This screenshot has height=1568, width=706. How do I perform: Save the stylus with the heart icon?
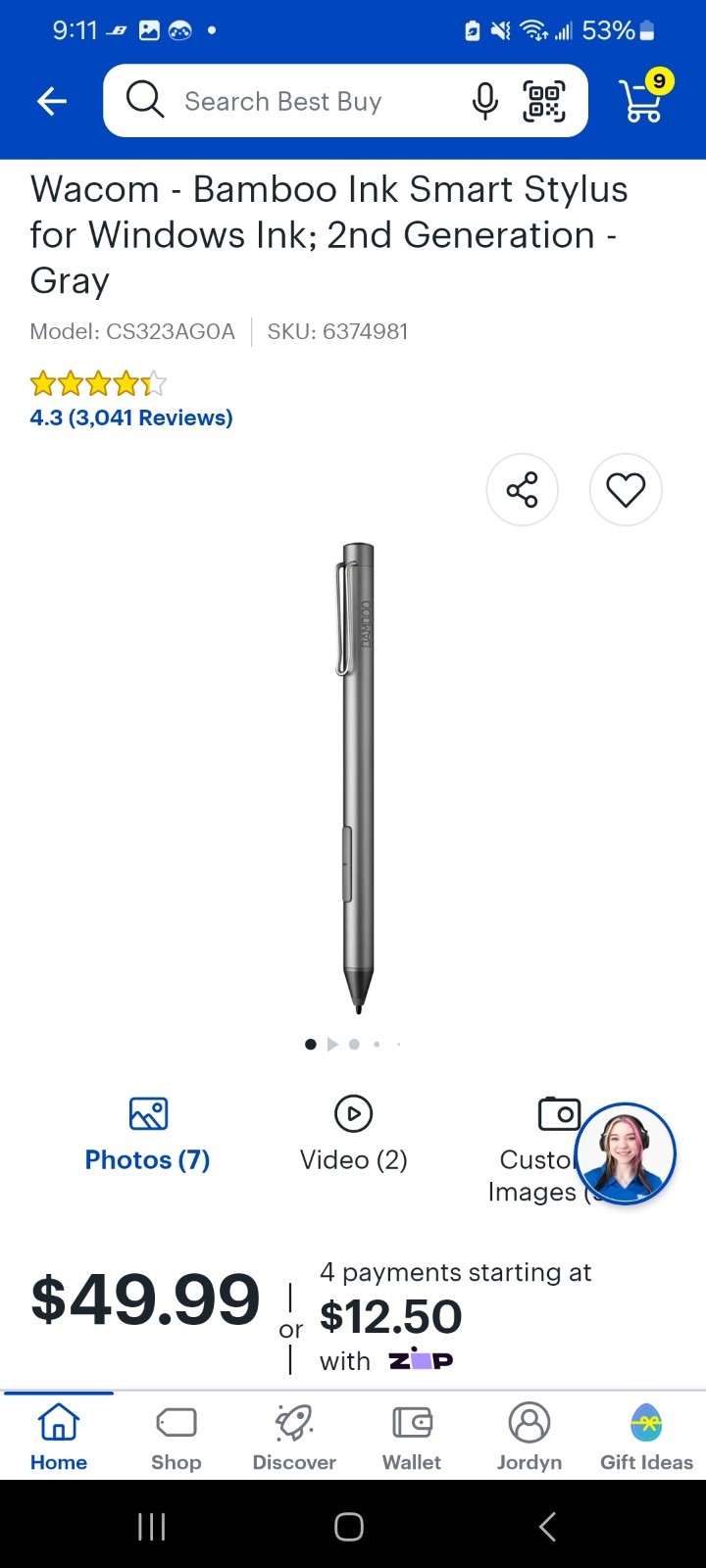[626, 489]
